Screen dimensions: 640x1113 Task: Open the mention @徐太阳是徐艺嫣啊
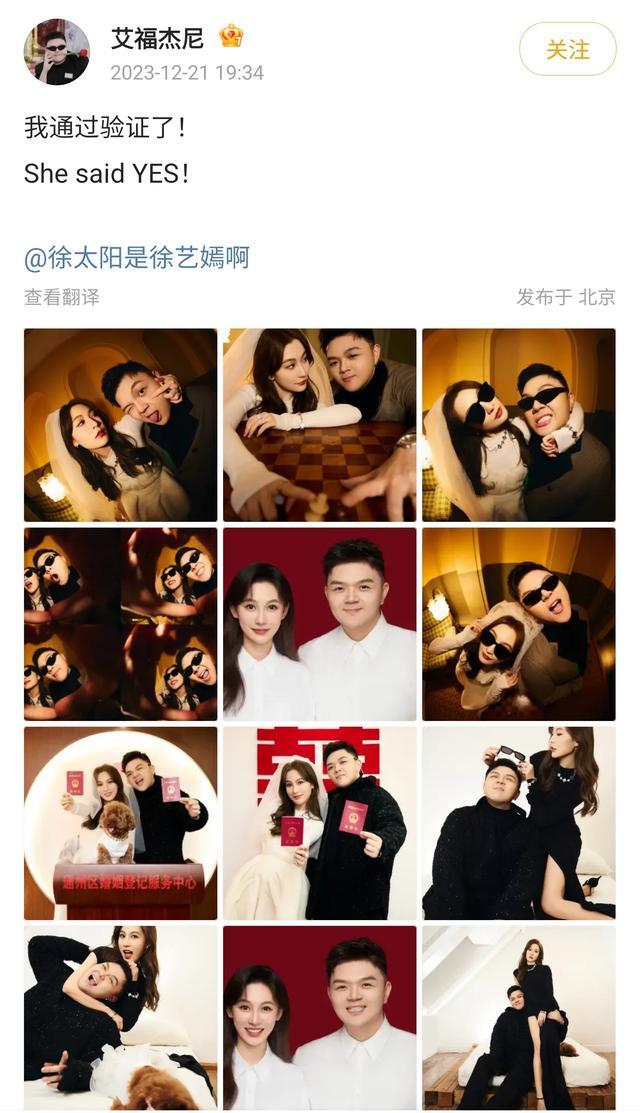pos(137,257)
